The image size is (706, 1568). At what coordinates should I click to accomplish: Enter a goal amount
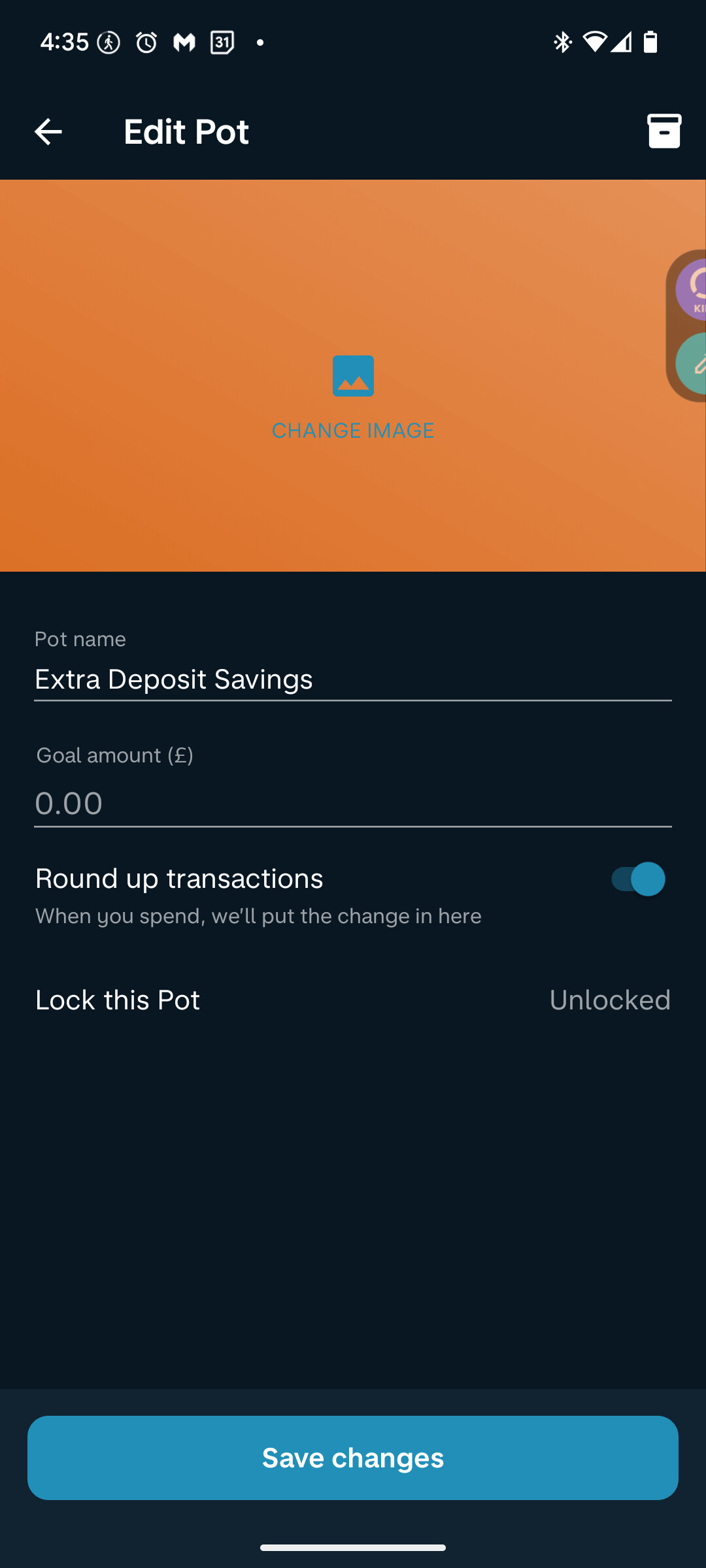click(353, 804)
